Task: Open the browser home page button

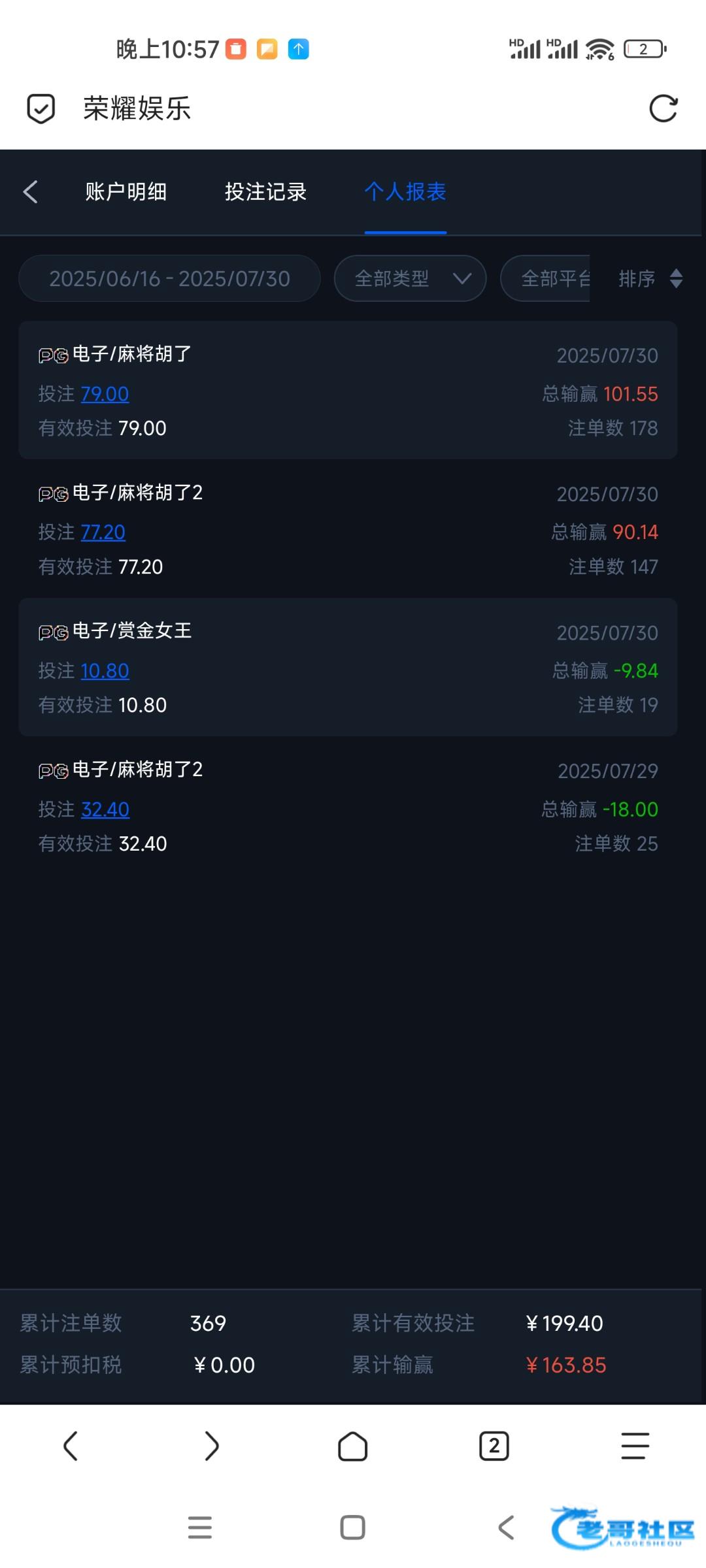Action: 353,1446
